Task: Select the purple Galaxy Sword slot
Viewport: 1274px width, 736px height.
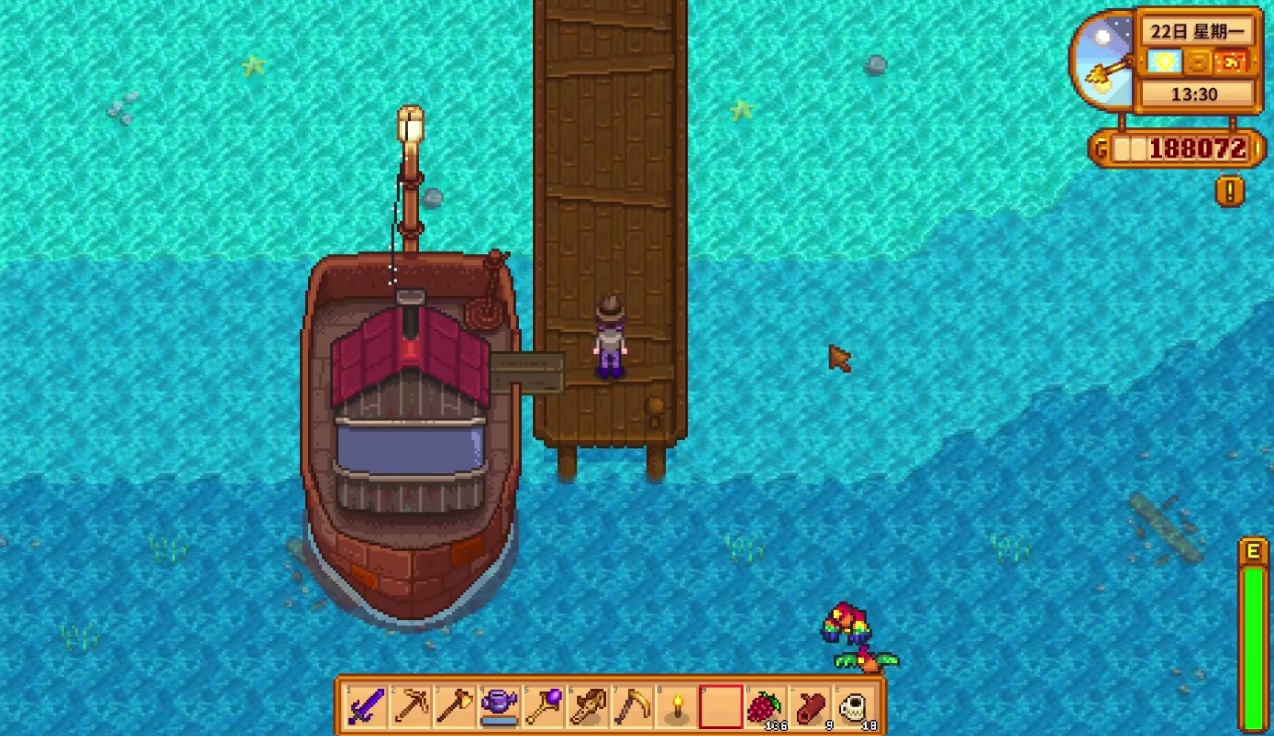Action: click(366, 707)
